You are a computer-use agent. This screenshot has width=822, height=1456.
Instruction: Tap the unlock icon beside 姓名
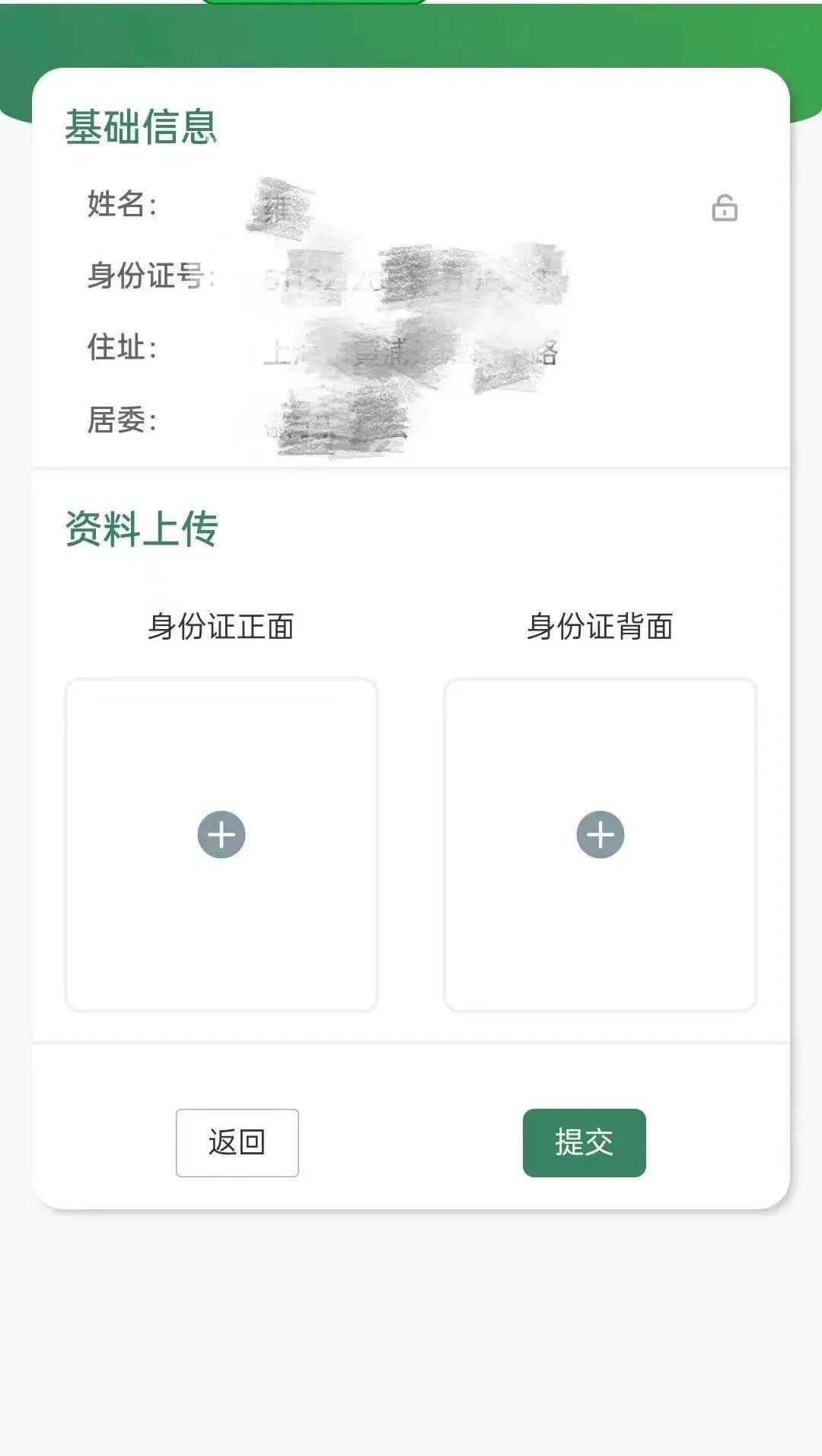coord(724,208)
